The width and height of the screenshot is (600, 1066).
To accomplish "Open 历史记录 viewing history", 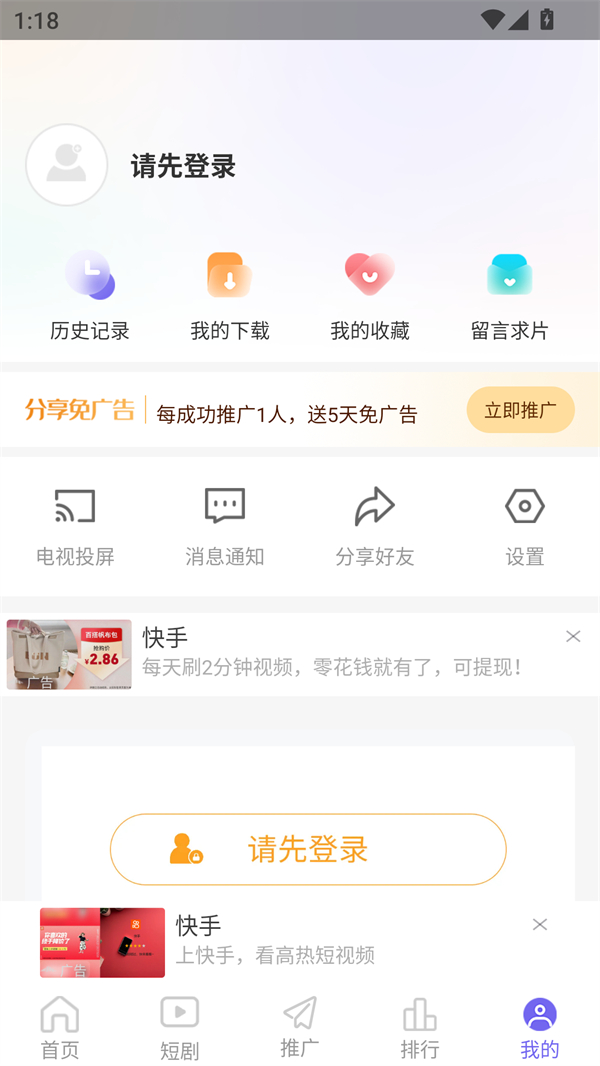I will 90,295.
